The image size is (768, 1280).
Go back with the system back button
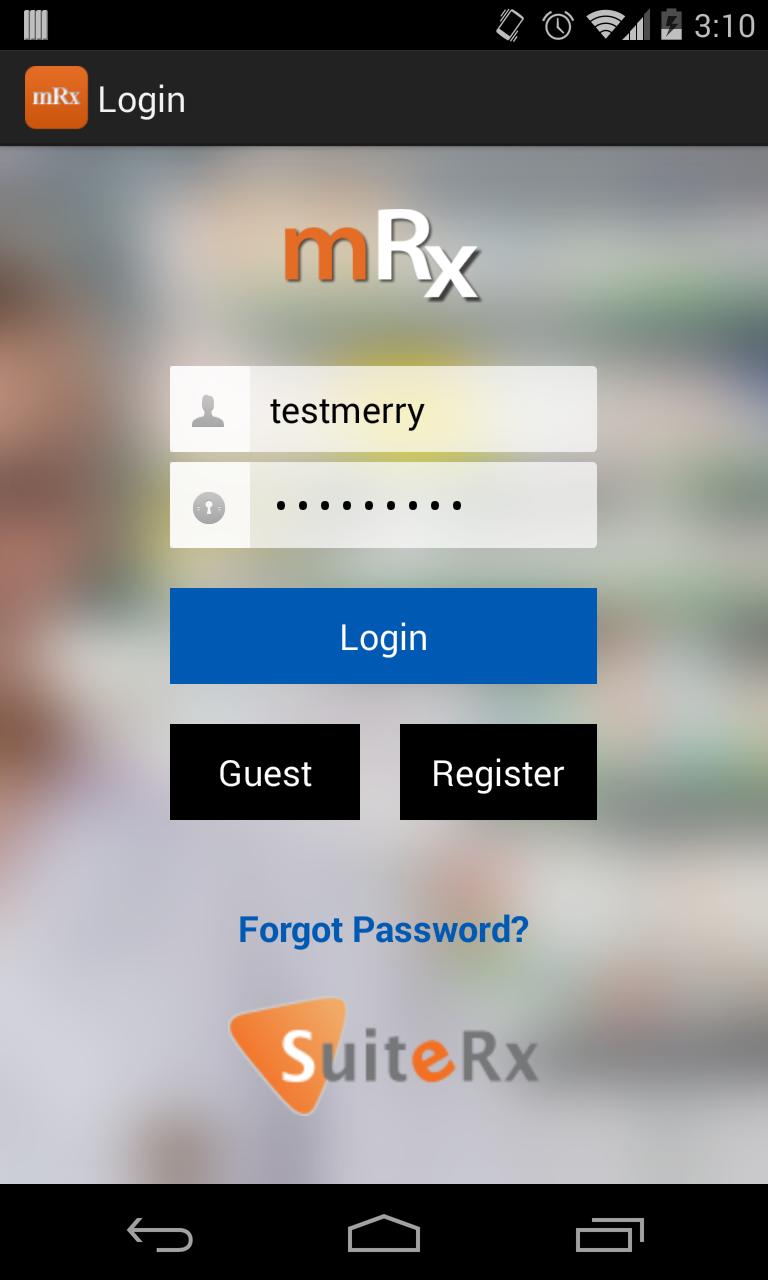(160, 1234)
